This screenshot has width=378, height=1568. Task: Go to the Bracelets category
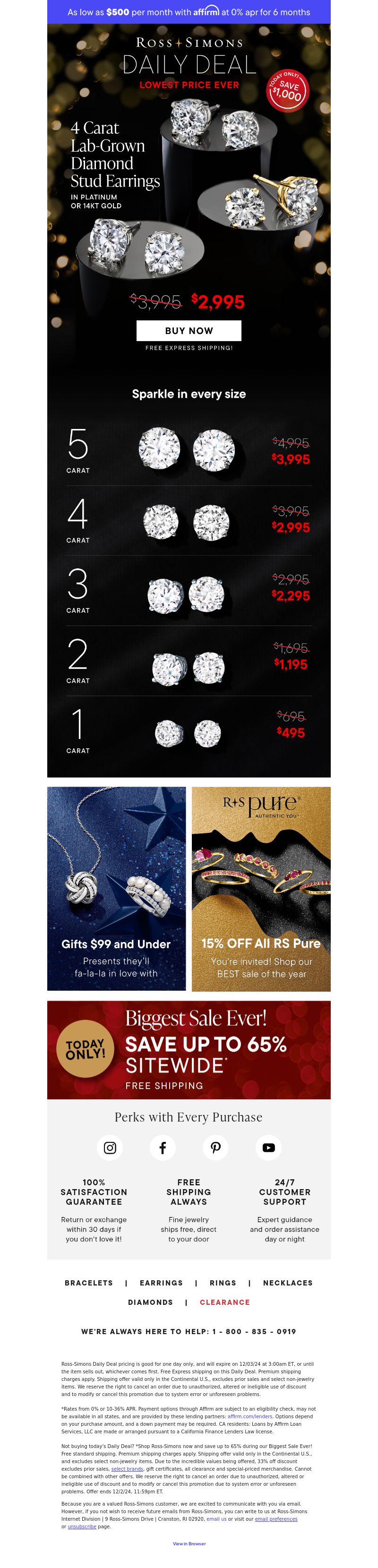coord(89,1283)
